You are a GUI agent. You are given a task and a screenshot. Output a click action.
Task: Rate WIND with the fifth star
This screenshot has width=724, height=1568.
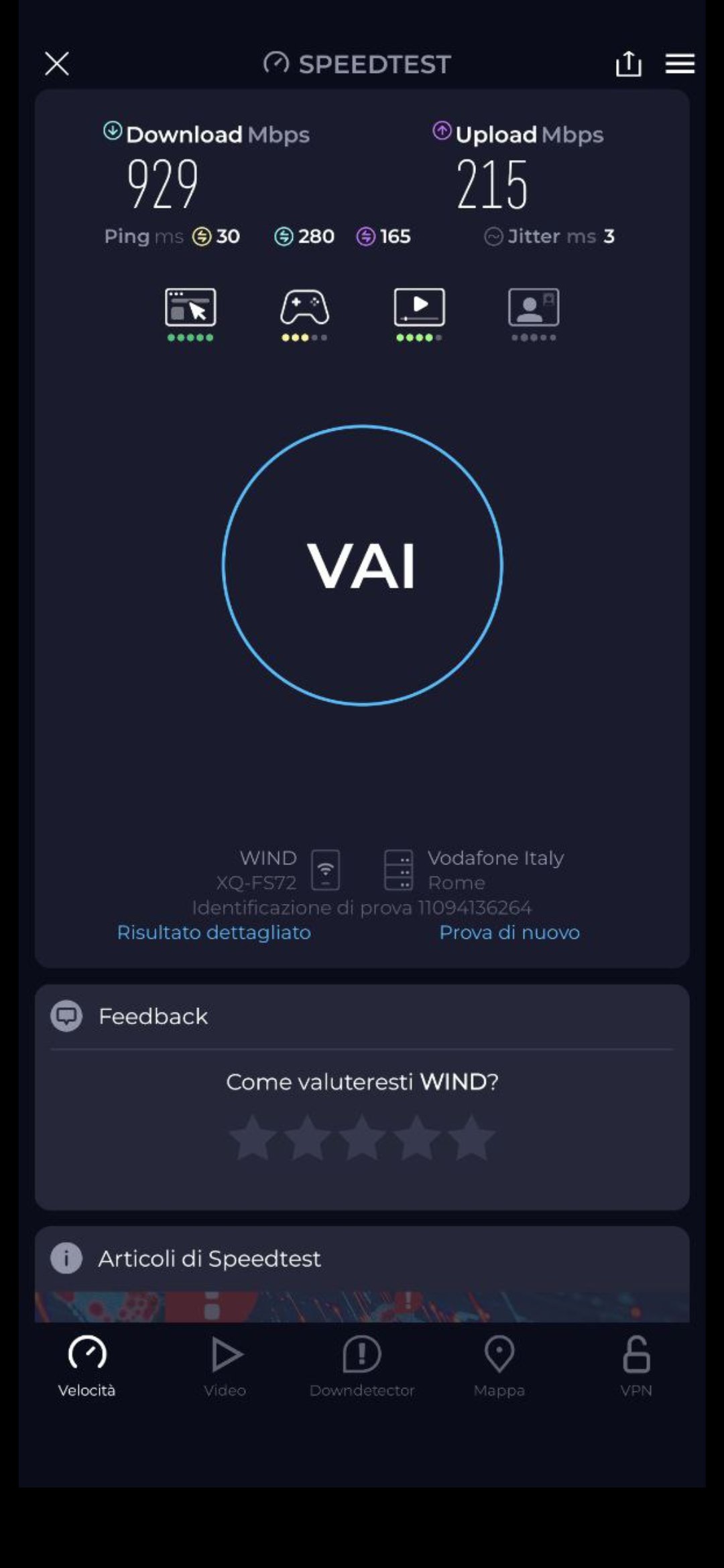click(x=471, y=1138)
